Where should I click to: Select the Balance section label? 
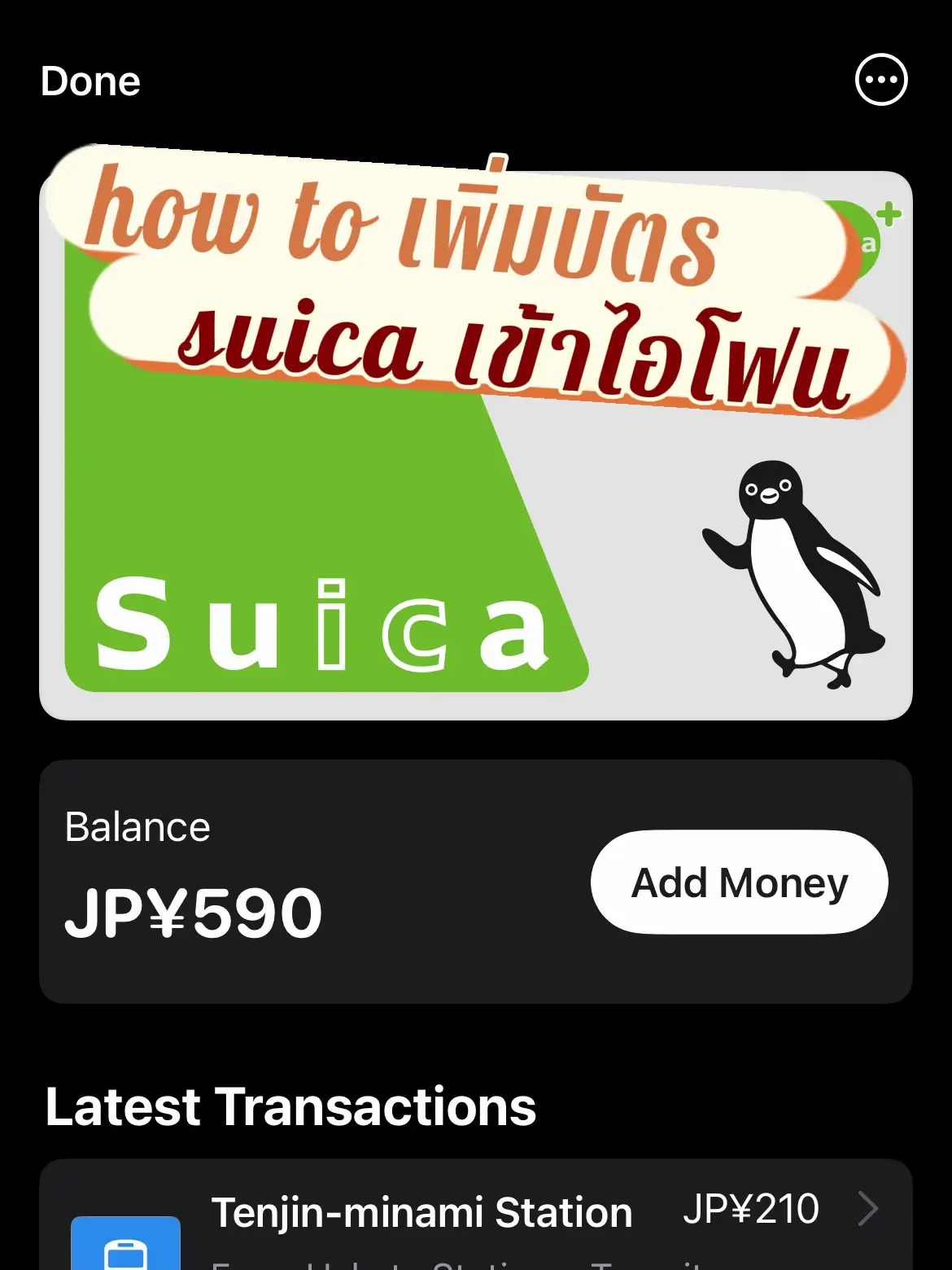click(x=138, y=826)
